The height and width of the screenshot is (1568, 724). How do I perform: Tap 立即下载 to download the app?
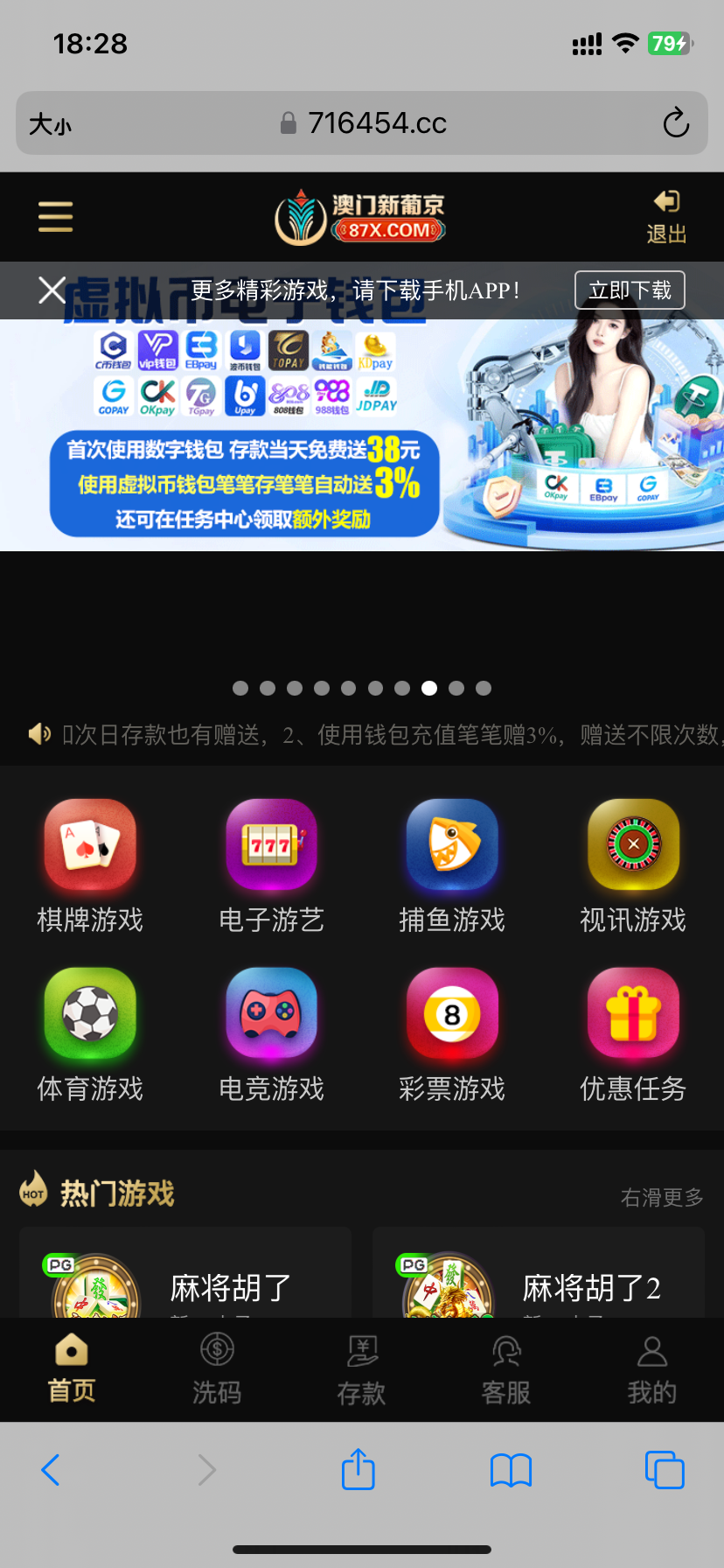[630, 290]
